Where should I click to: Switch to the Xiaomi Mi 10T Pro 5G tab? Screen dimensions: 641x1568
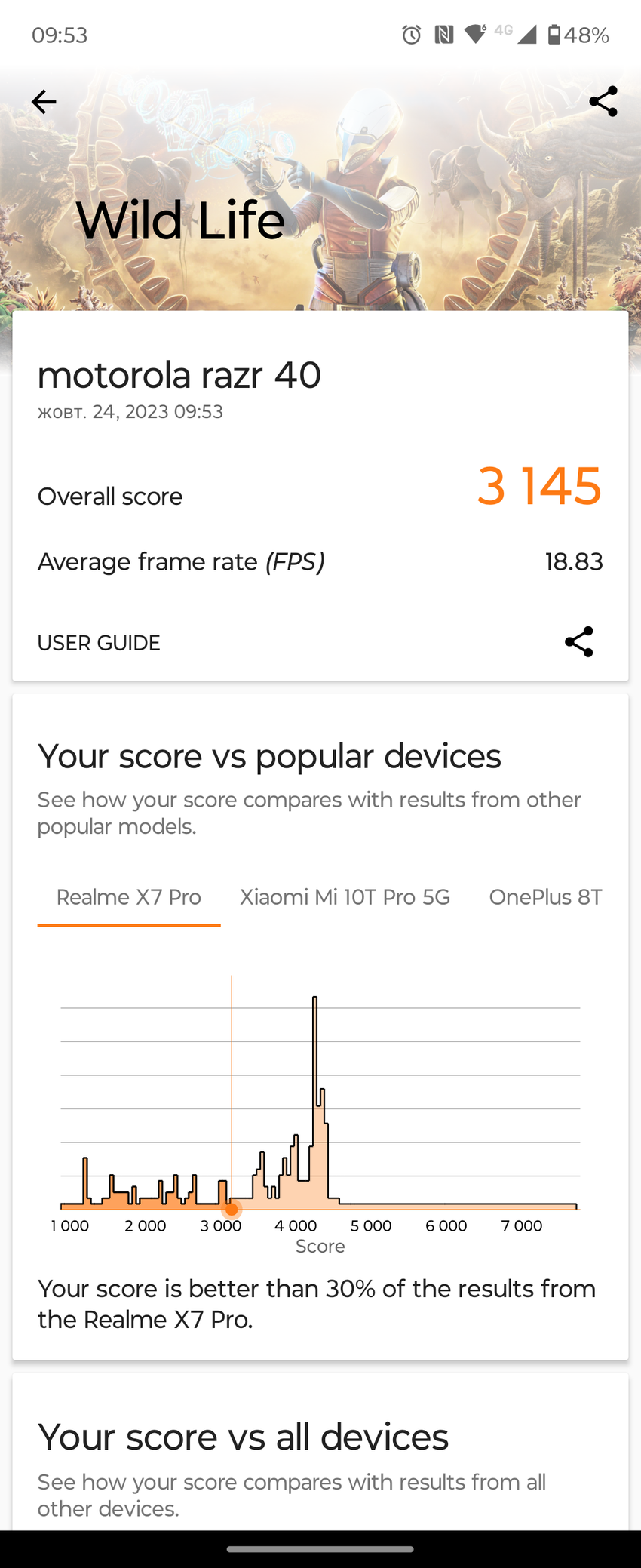click(x=345, y=897)
